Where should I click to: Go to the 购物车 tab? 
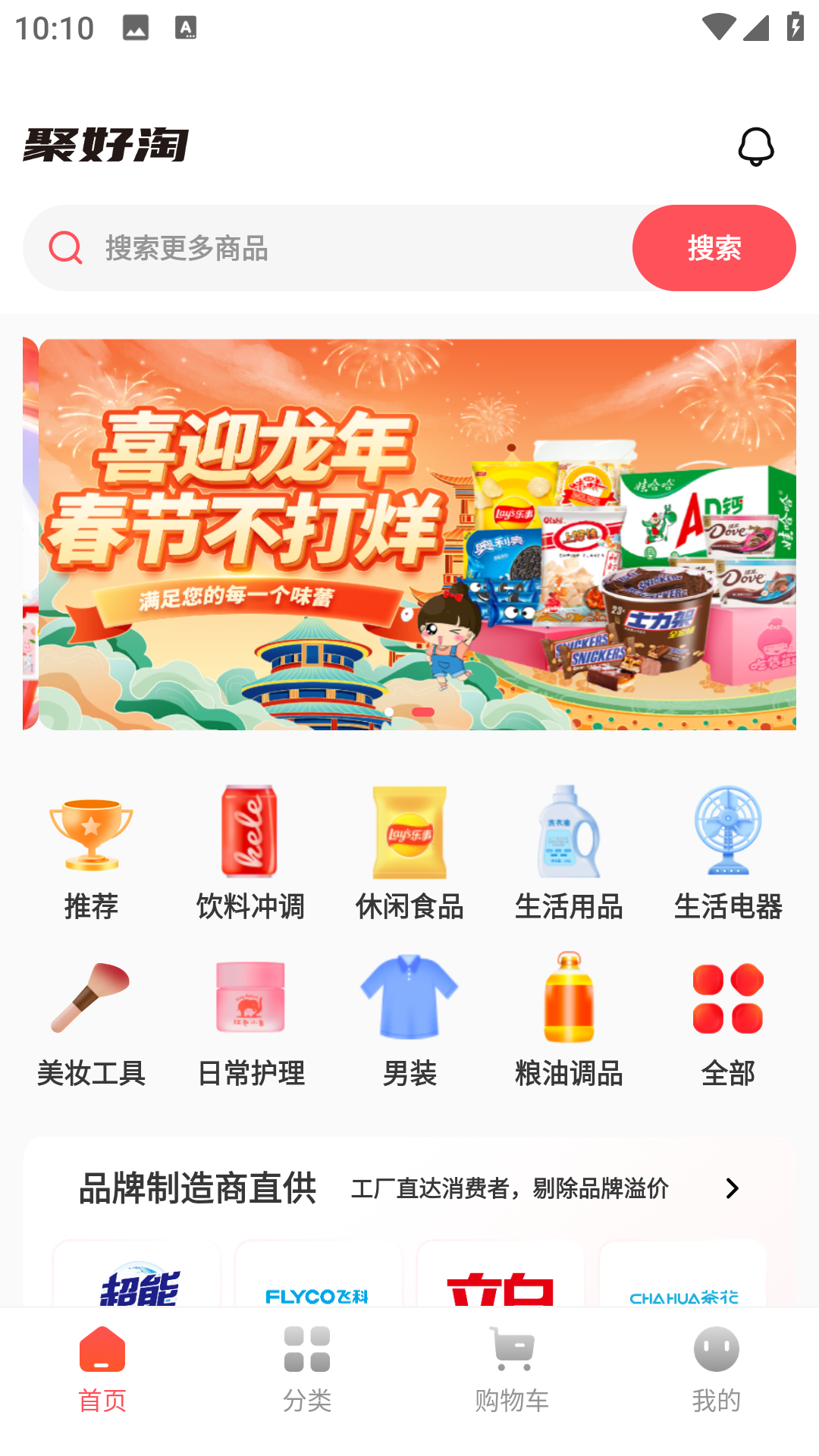coord(512,1370)
